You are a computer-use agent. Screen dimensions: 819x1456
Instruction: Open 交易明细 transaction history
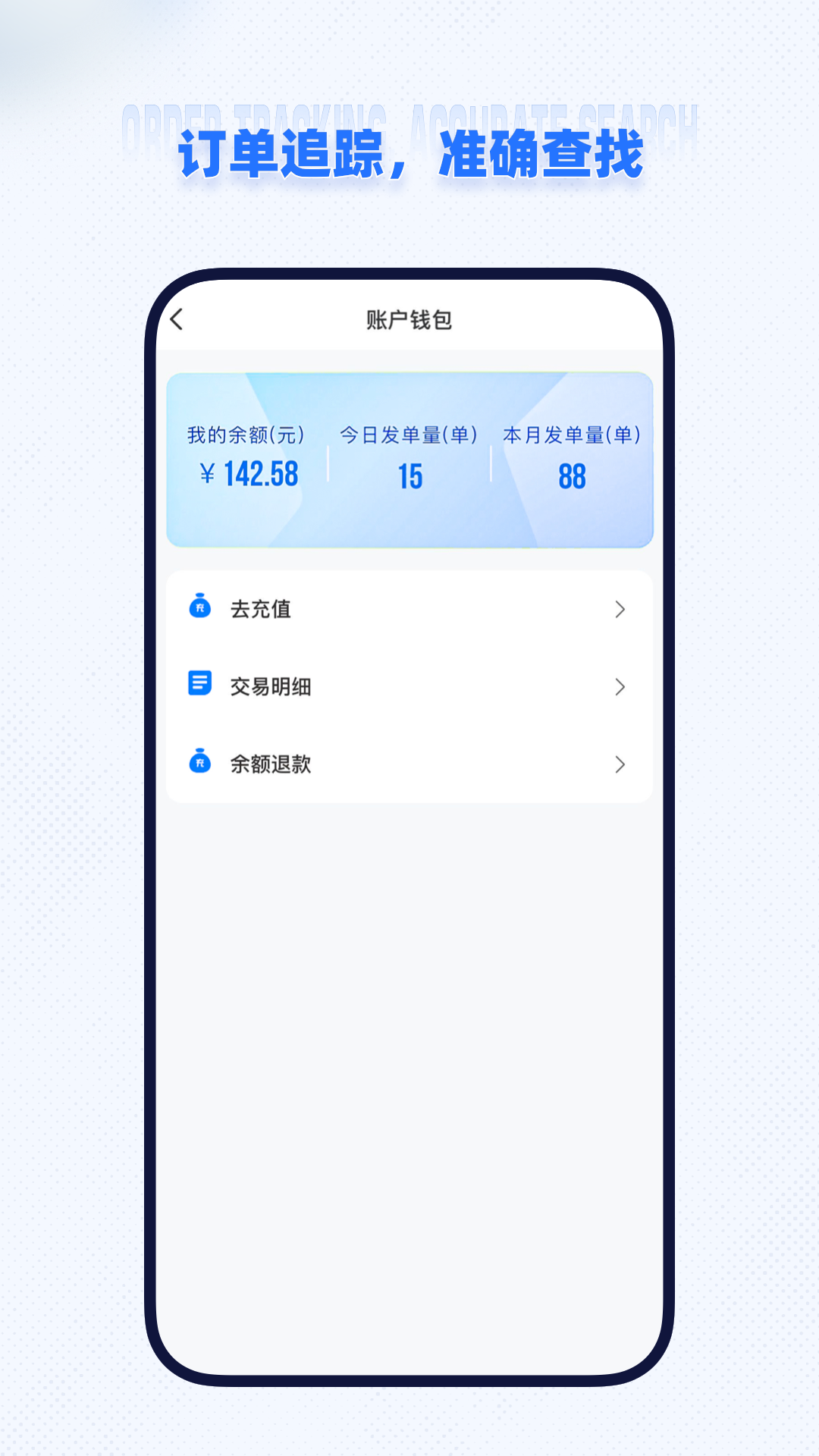point(269,686)
